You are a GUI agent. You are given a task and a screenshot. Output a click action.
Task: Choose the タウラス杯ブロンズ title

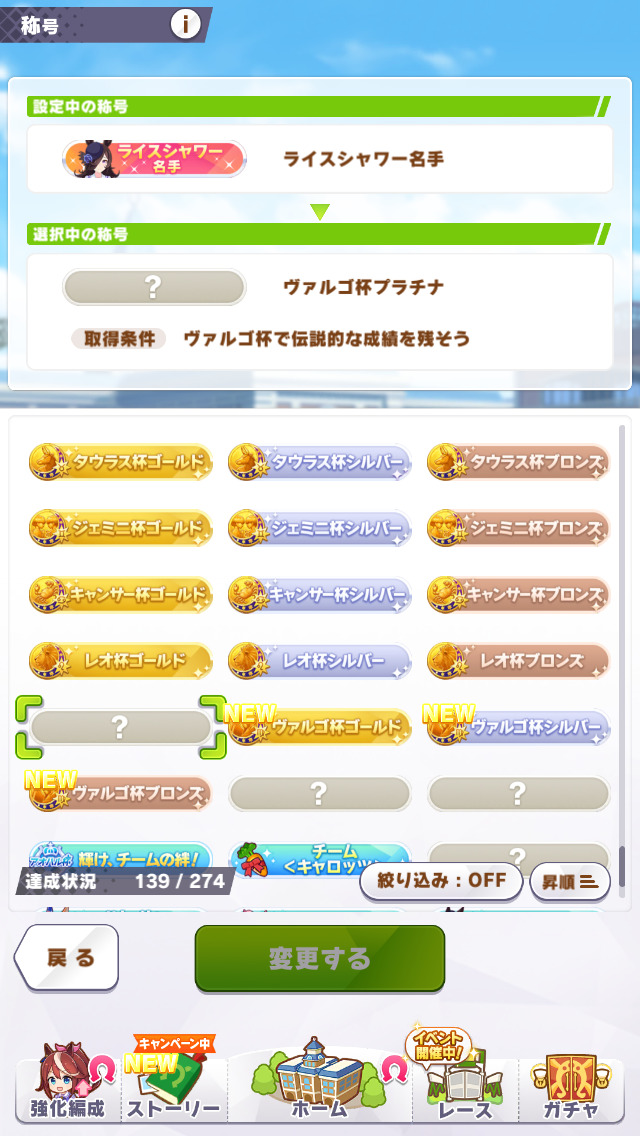click(518, 462)
